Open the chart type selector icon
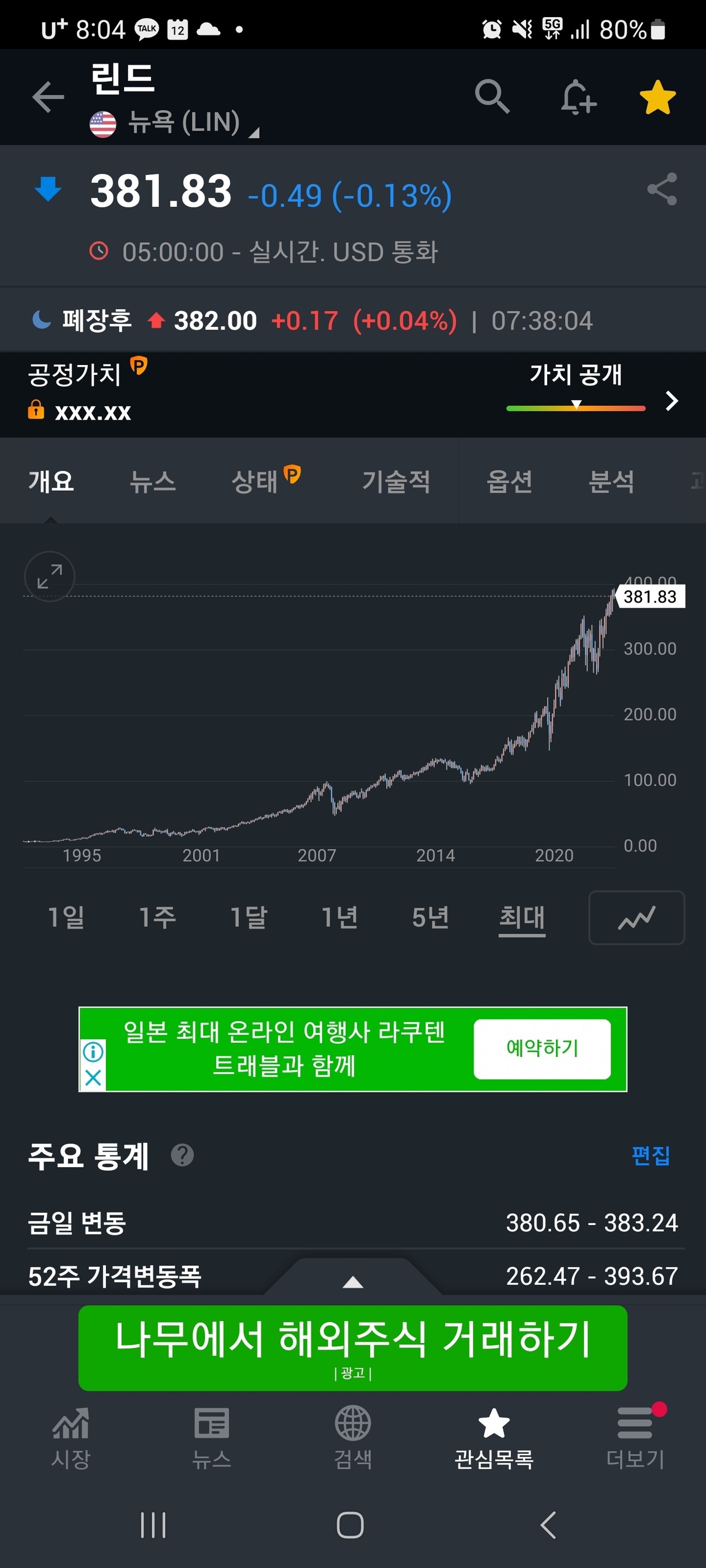Screen dimensions: 706x1568 pyautogui.click(x=635, y=918)
